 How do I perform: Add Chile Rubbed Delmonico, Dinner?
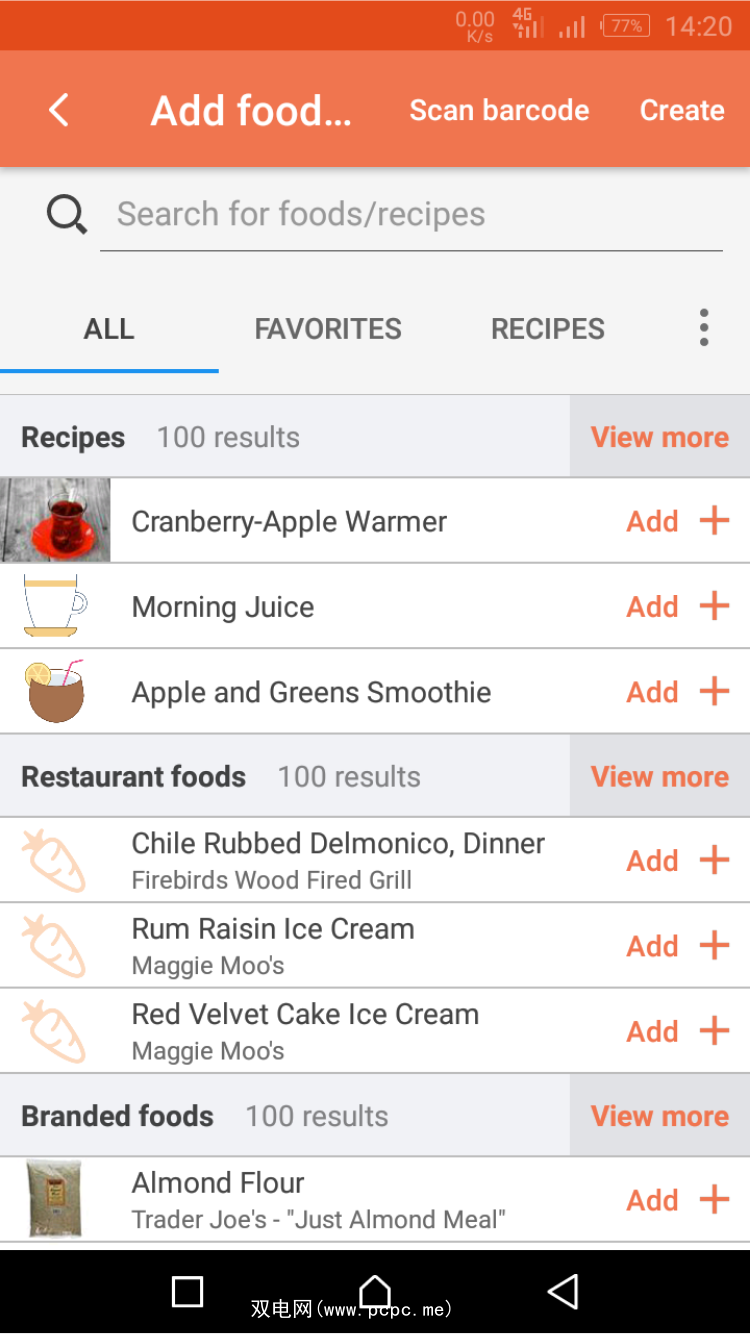(x=677, y=860)
